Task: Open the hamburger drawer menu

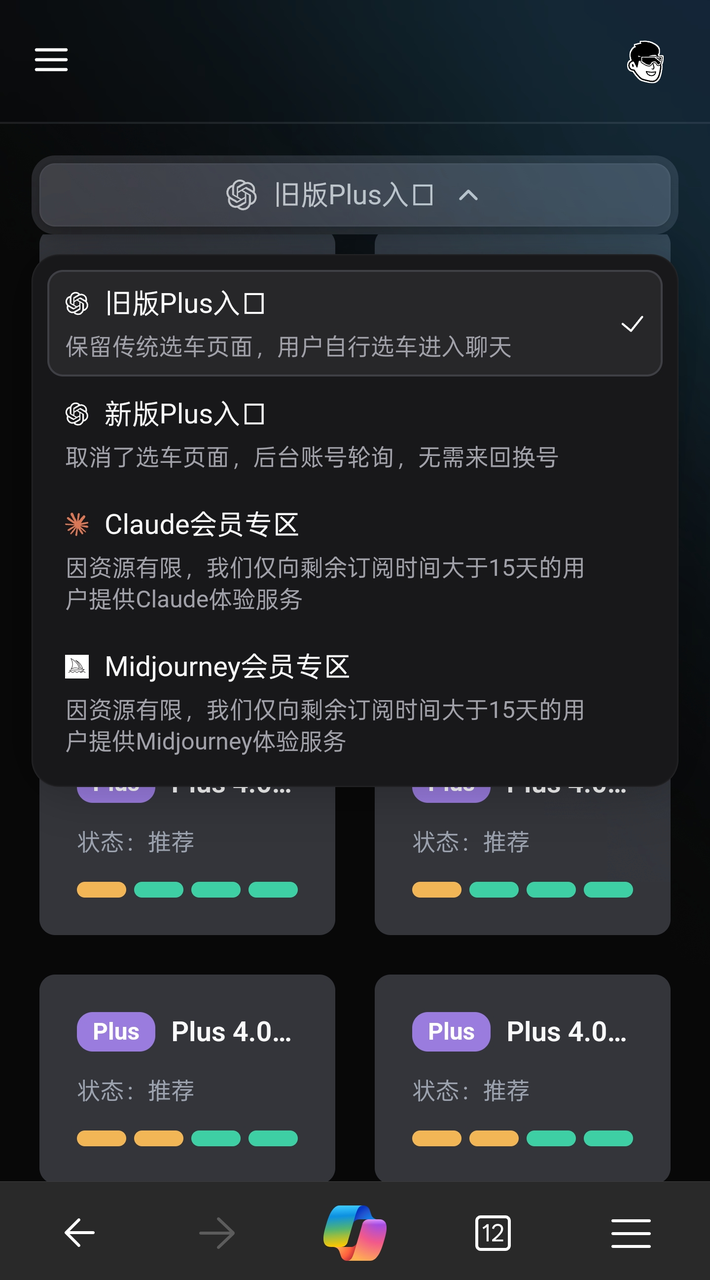Action: tap(51, 59)
